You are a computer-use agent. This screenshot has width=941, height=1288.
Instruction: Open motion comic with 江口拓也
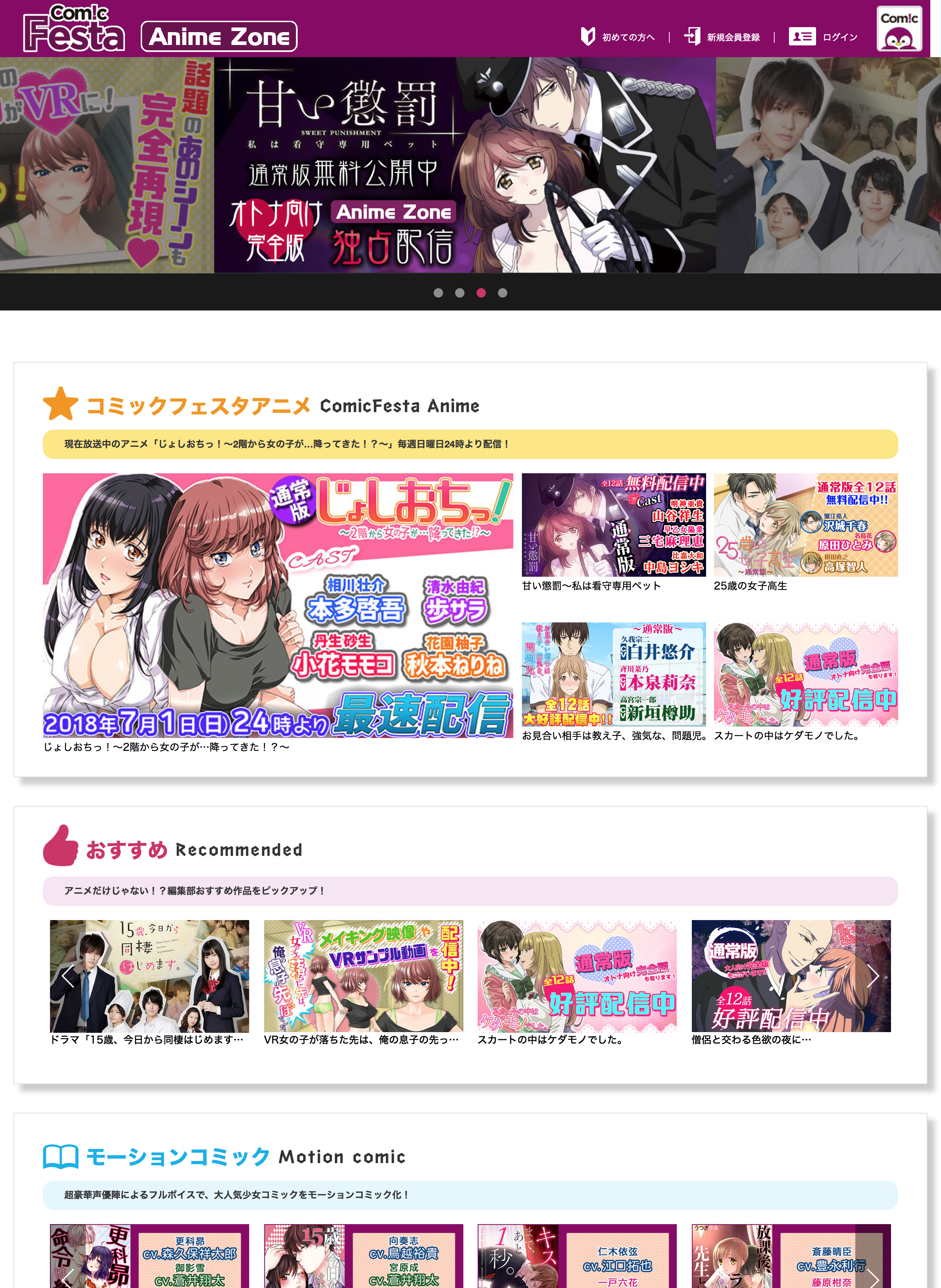[577, 1256]
